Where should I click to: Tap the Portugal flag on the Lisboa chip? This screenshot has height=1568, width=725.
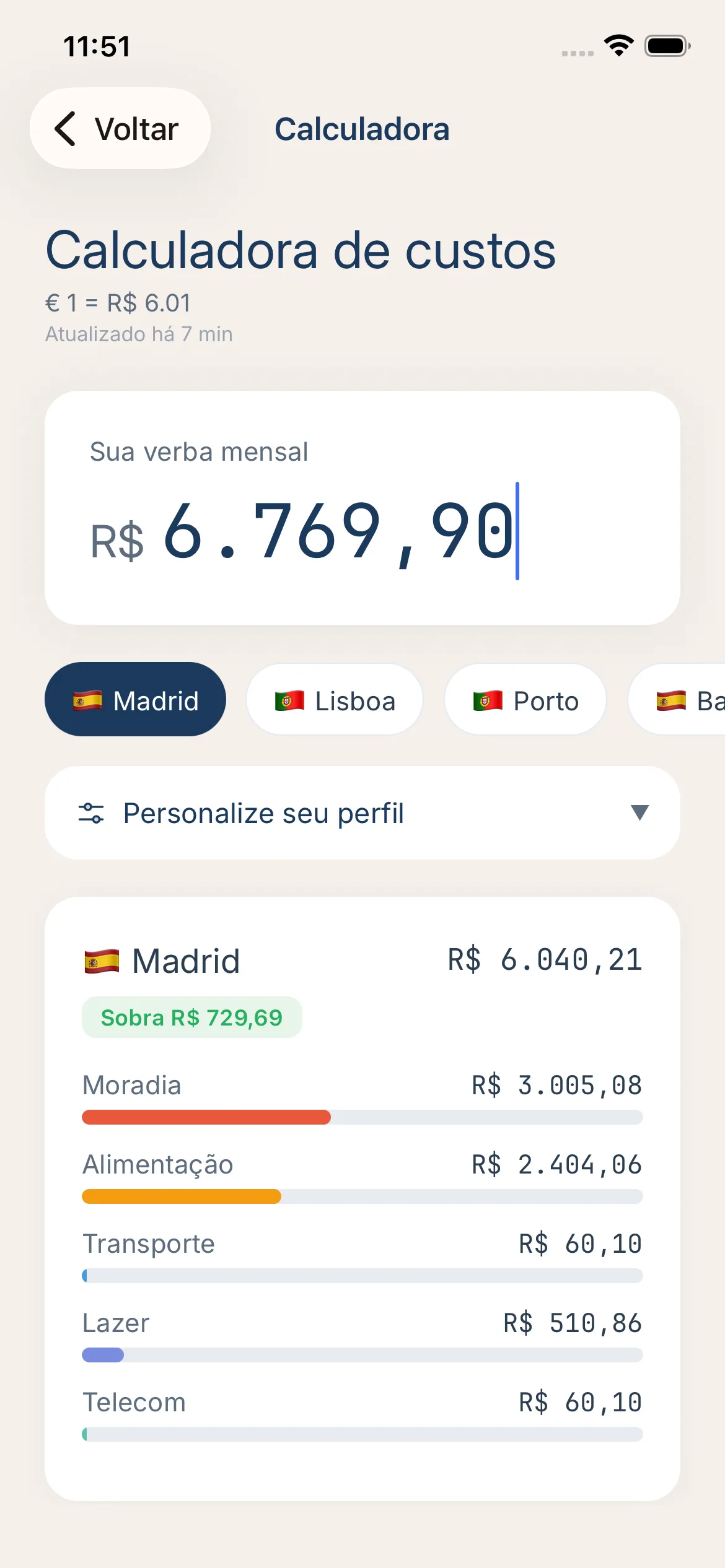coord(289,700)
